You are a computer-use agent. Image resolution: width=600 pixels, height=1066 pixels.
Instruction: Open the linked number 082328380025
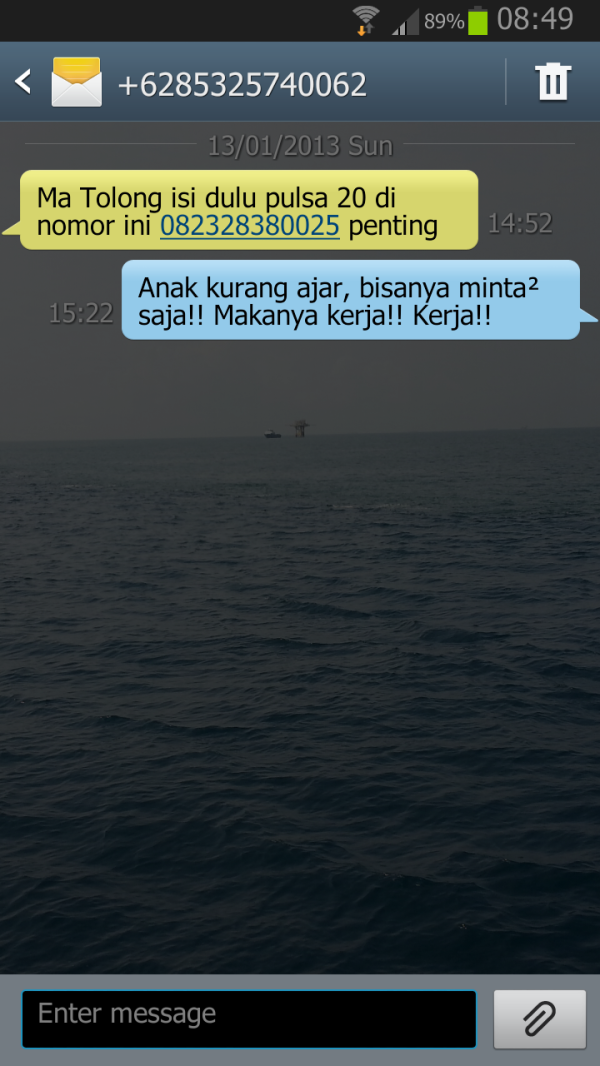250,226
